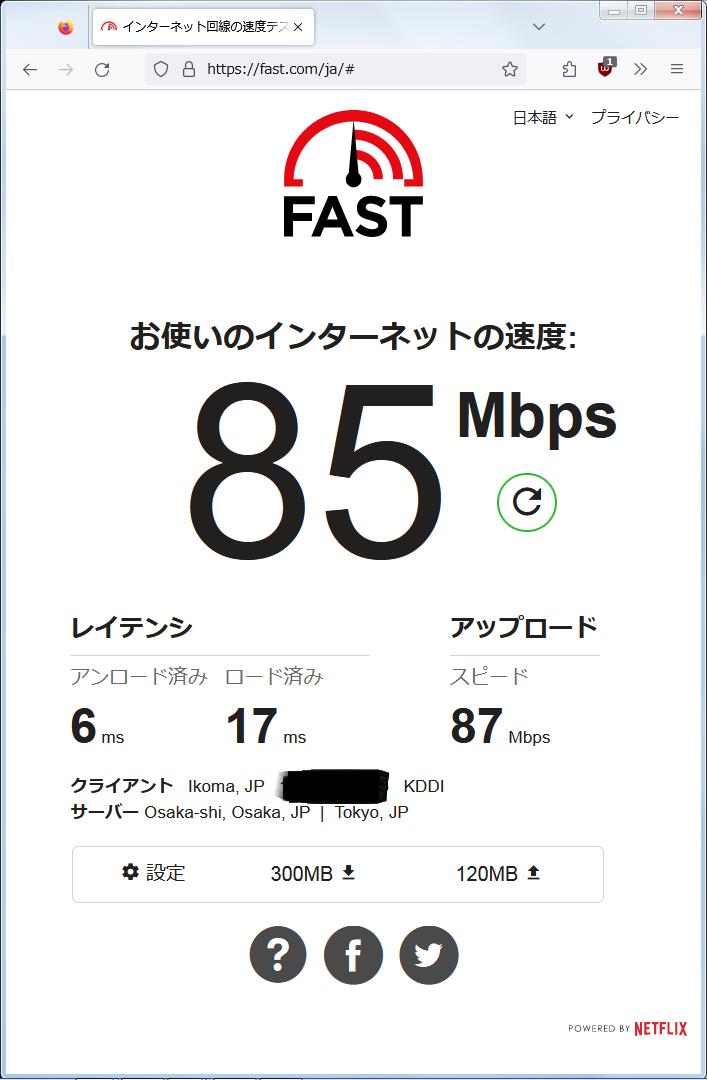This screenshot has height=1080, width=707.
Task: Restart the speed test with the reload circle
Action: coord(527,502)
